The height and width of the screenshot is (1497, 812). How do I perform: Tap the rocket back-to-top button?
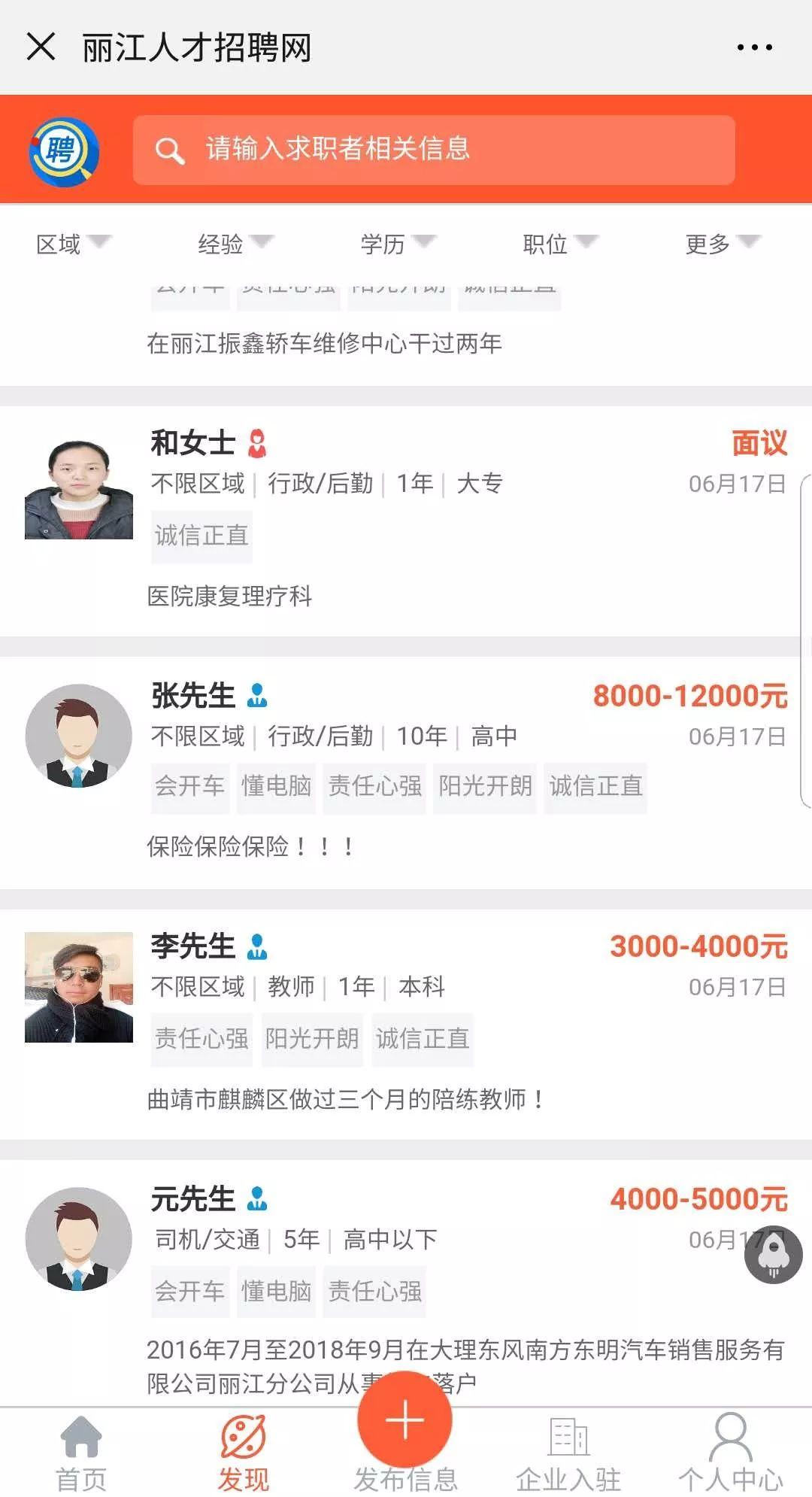click(x=773, y=1255)
